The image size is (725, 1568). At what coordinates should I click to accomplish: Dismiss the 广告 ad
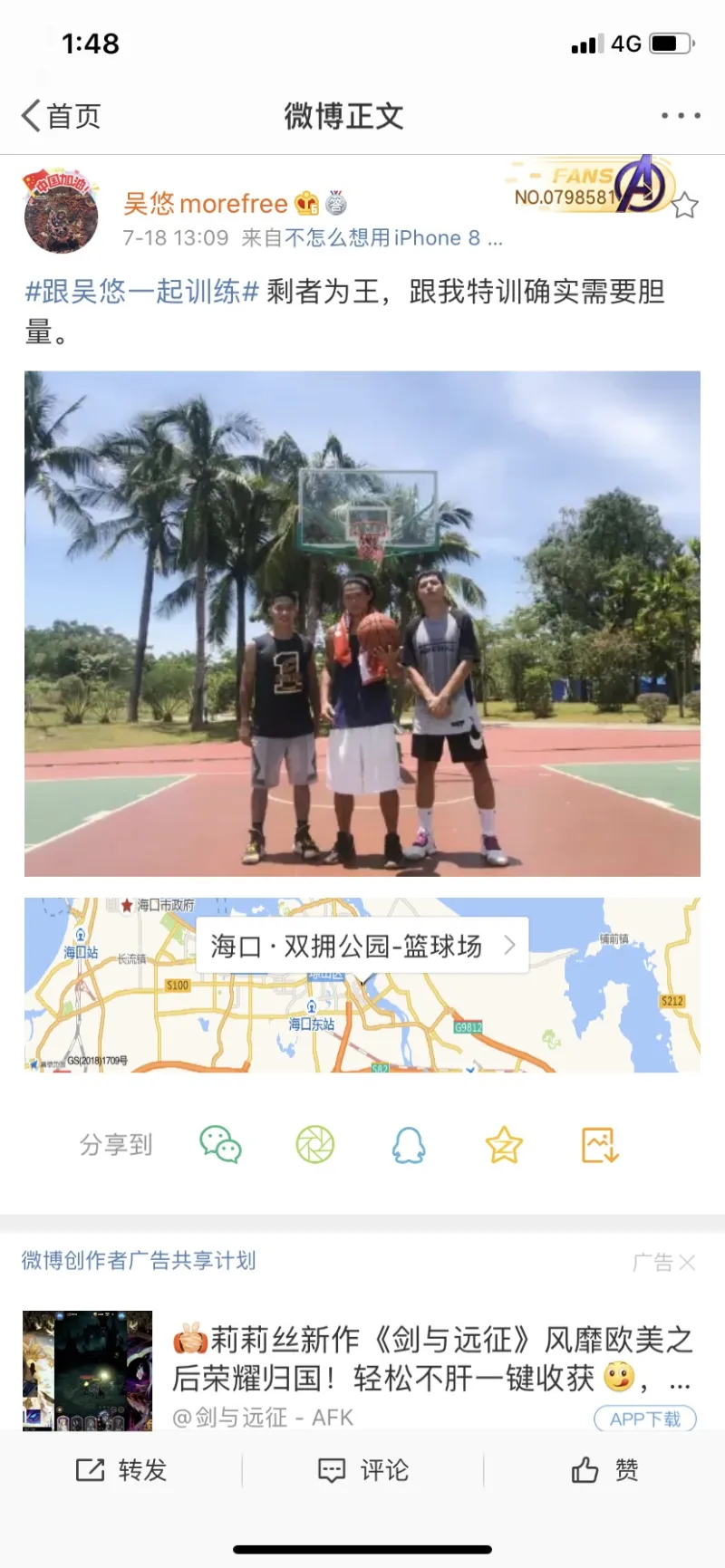point(686,1262)
